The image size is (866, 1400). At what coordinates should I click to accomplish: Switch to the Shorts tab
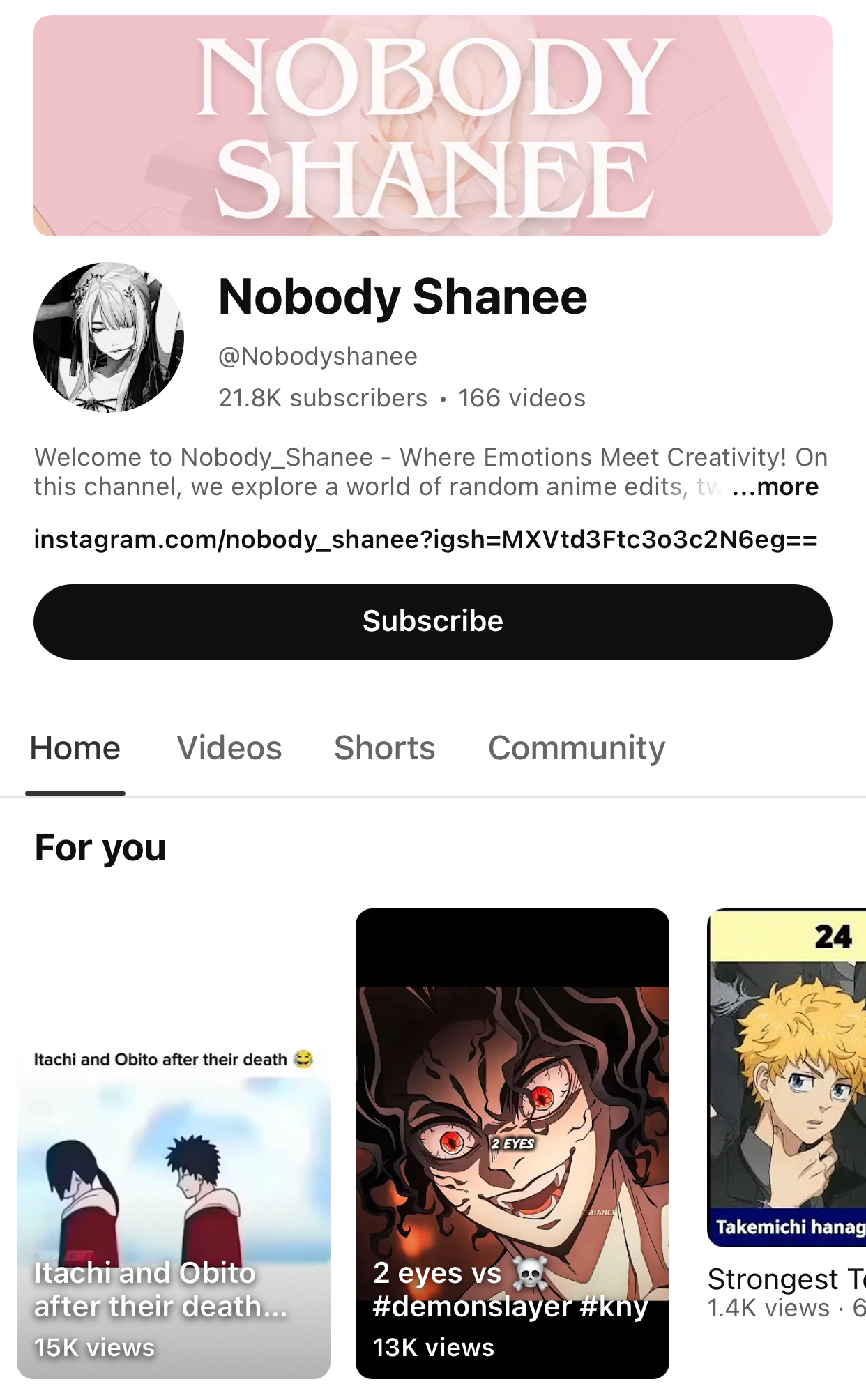384,748
